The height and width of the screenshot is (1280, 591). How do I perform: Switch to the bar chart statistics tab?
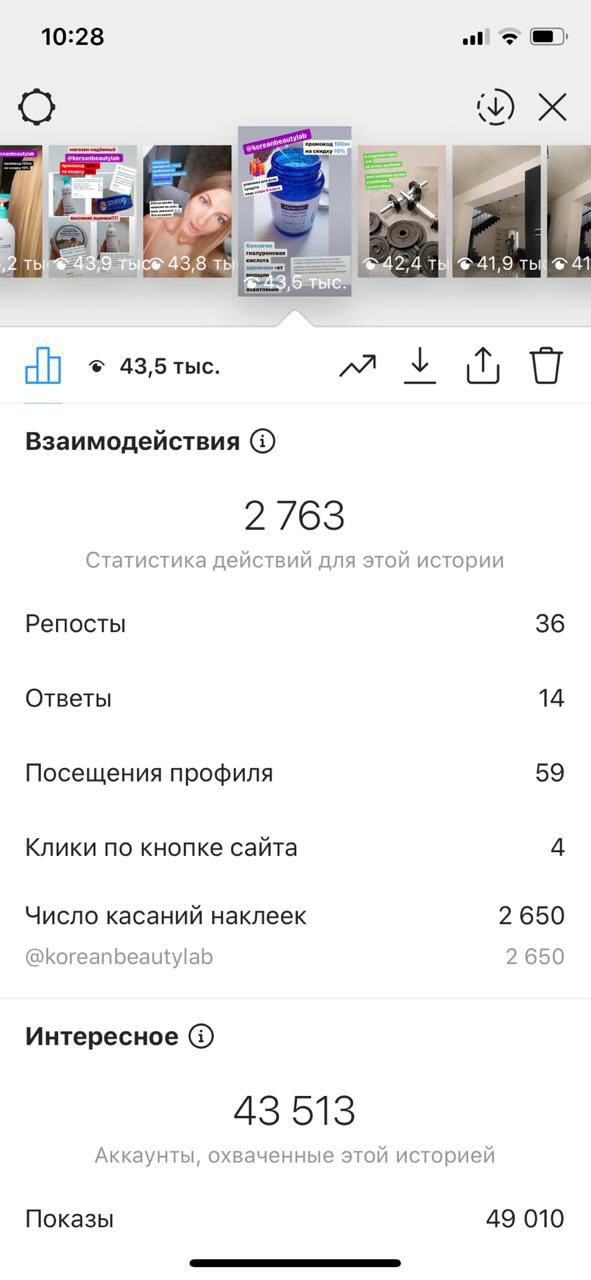coord(43,367)
